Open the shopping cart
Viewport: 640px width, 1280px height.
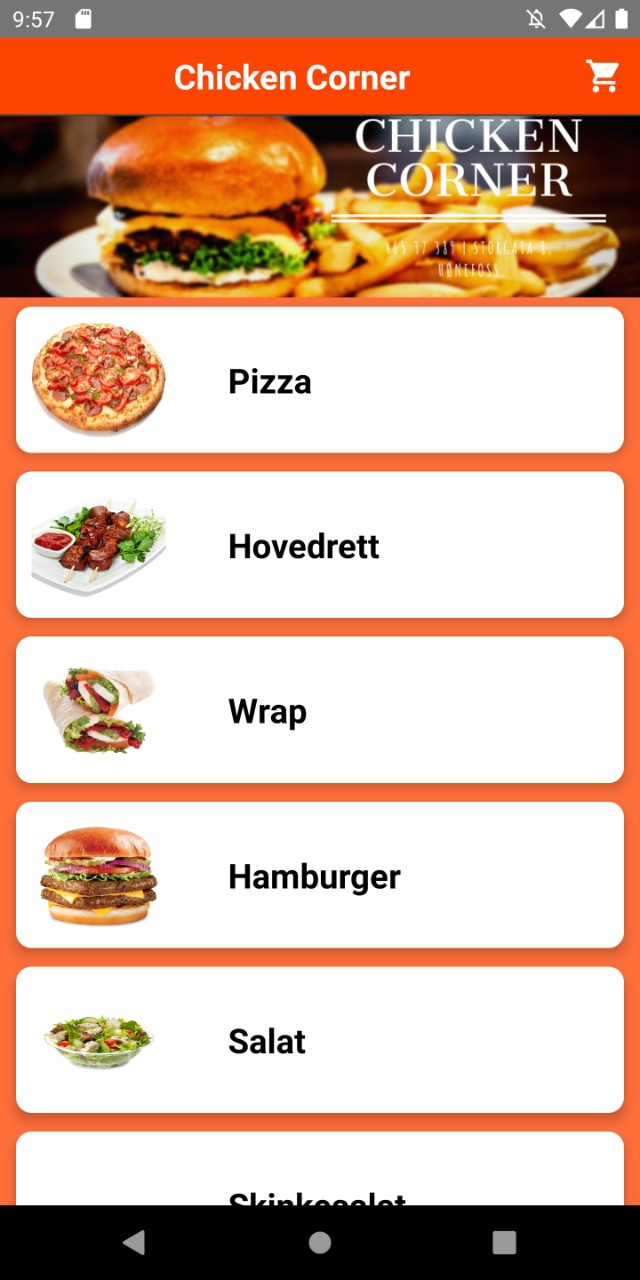click(603, 77)
